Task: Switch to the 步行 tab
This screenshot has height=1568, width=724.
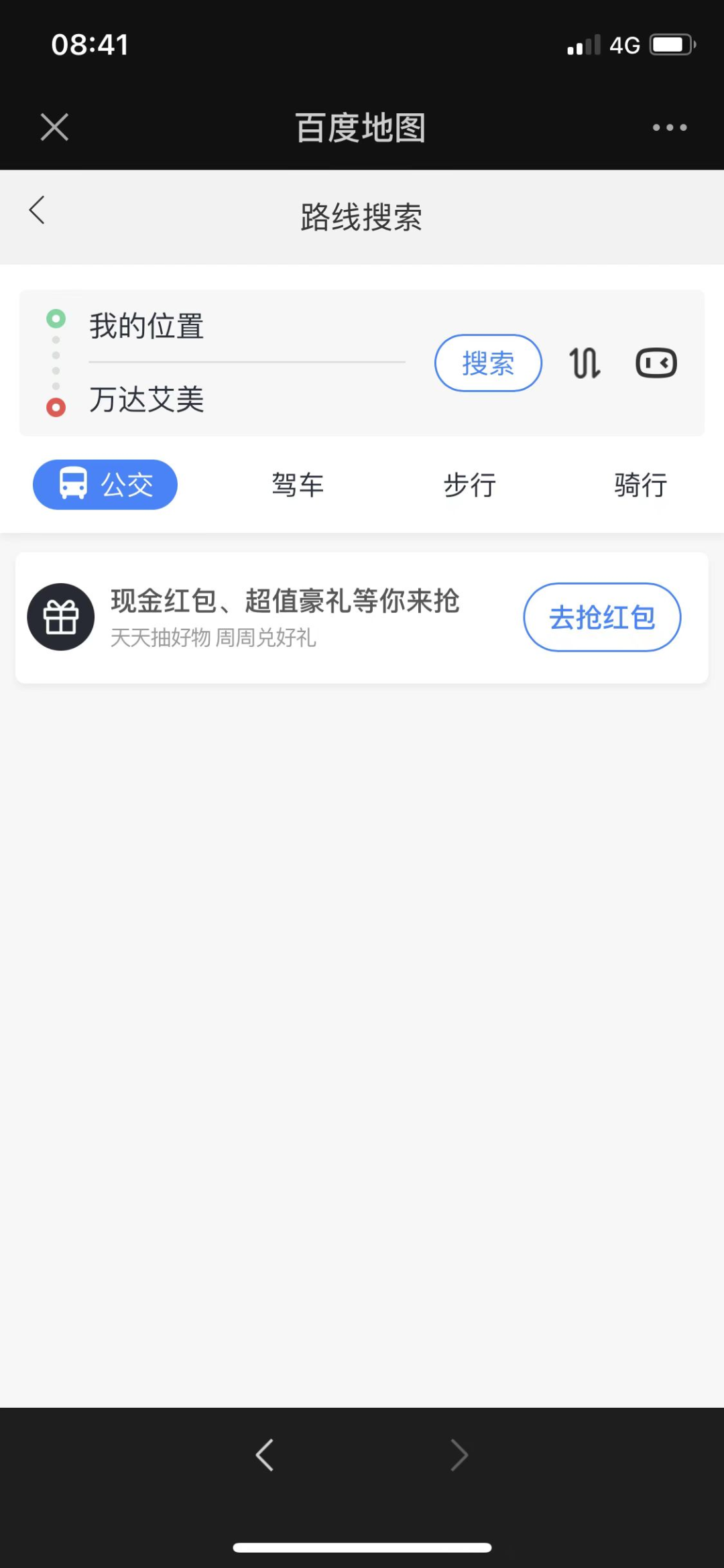Action: [x=469, y=485]
